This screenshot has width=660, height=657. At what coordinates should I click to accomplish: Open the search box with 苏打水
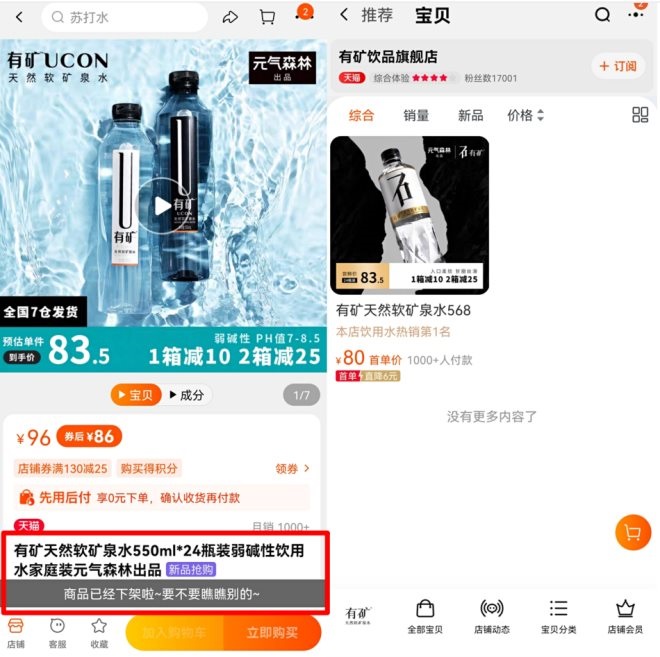pos(125,17)
